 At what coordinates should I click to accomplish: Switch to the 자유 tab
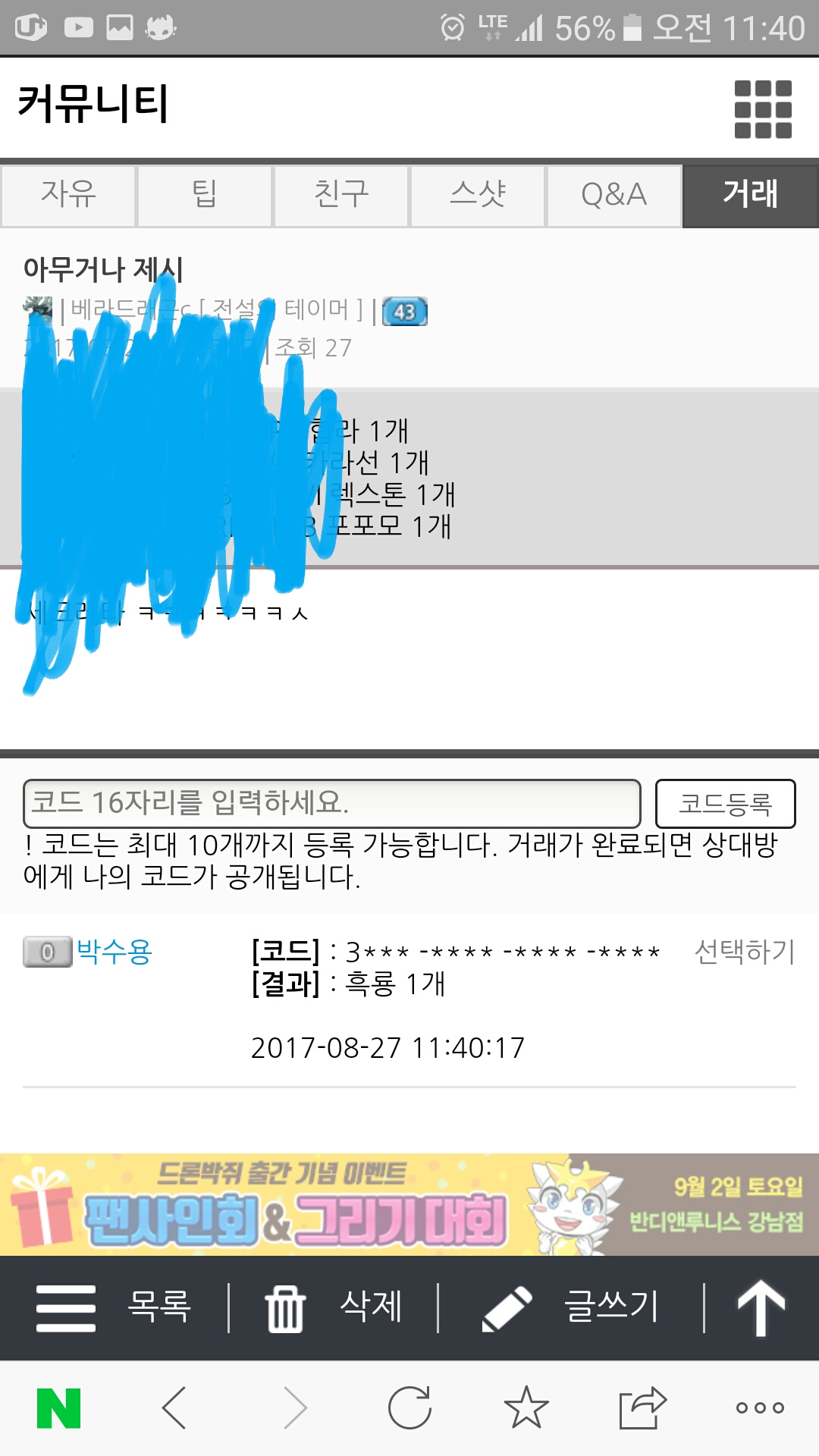[68, 195]
